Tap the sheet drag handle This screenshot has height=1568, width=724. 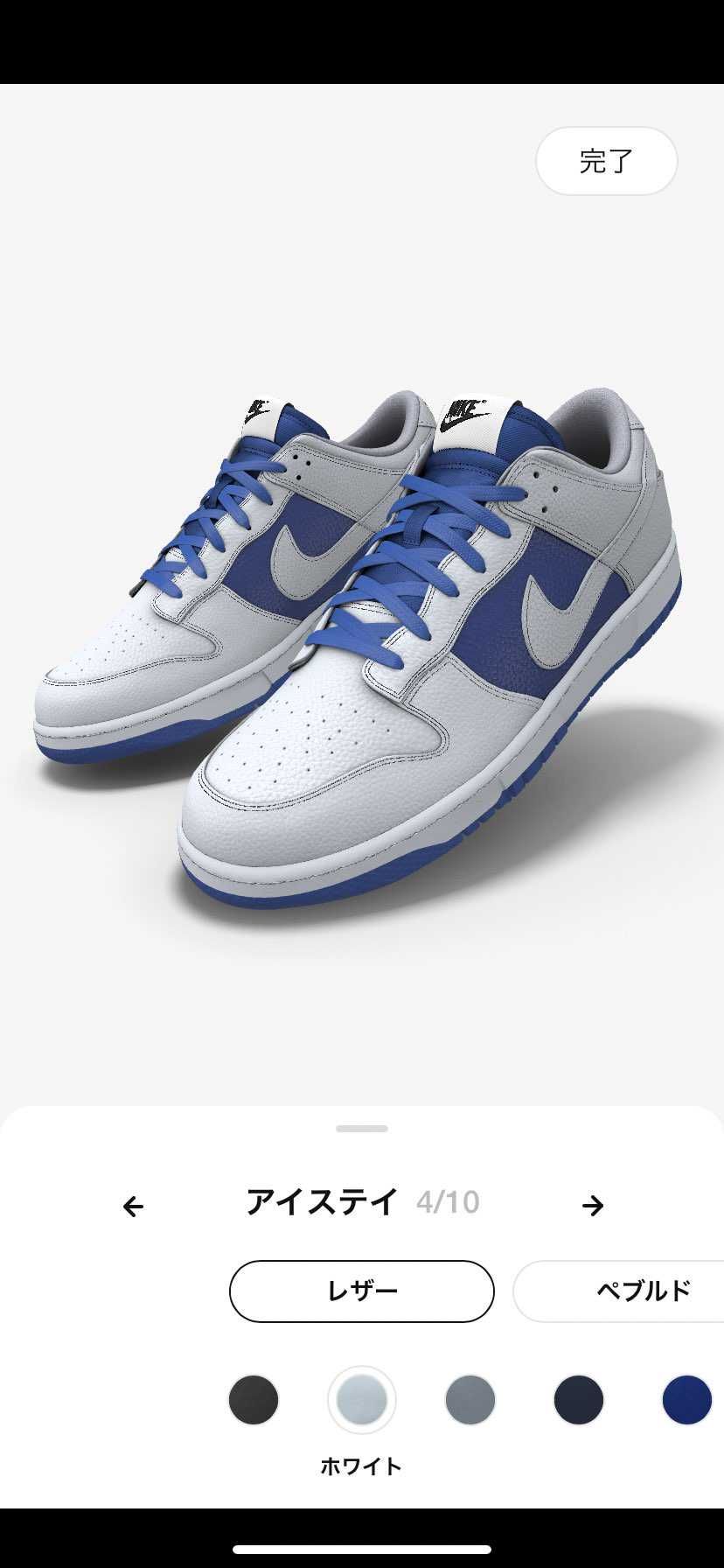[362, 1129]
